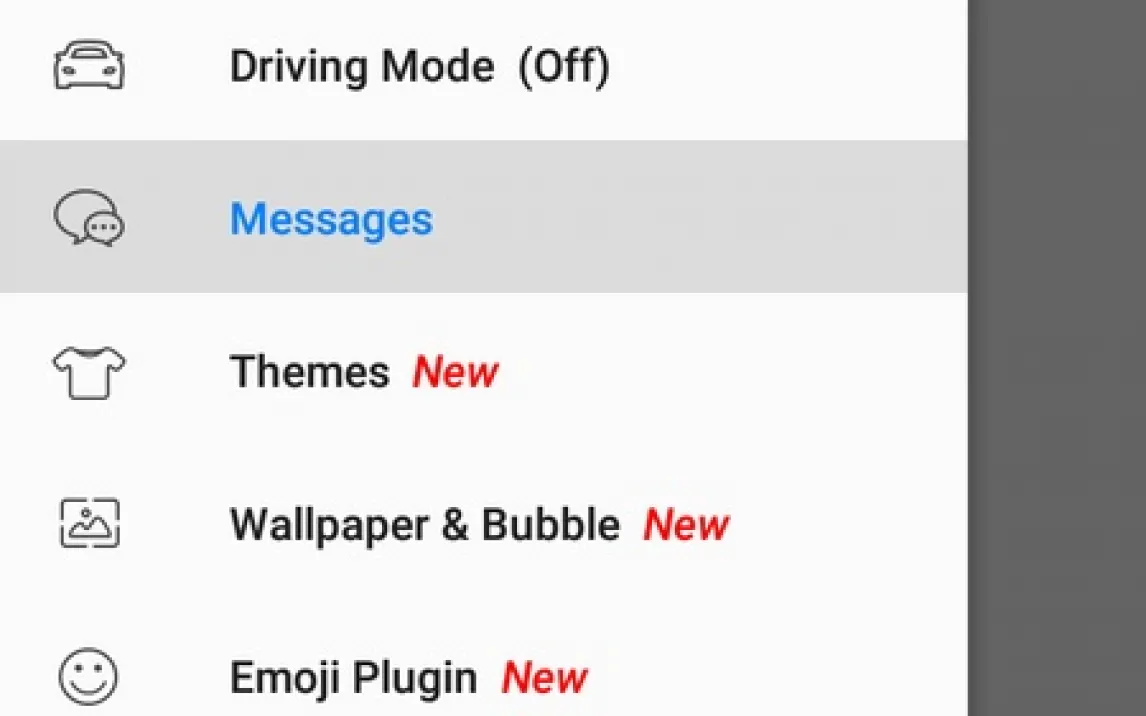Open the Themes section
This screenshot has width=1146, height=716.
click(x=310, y=372)
